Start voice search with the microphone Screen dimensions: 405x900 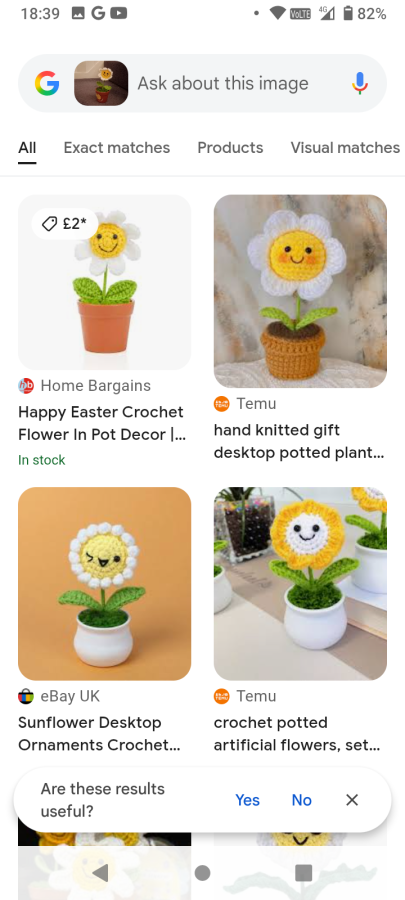point(360,84)
